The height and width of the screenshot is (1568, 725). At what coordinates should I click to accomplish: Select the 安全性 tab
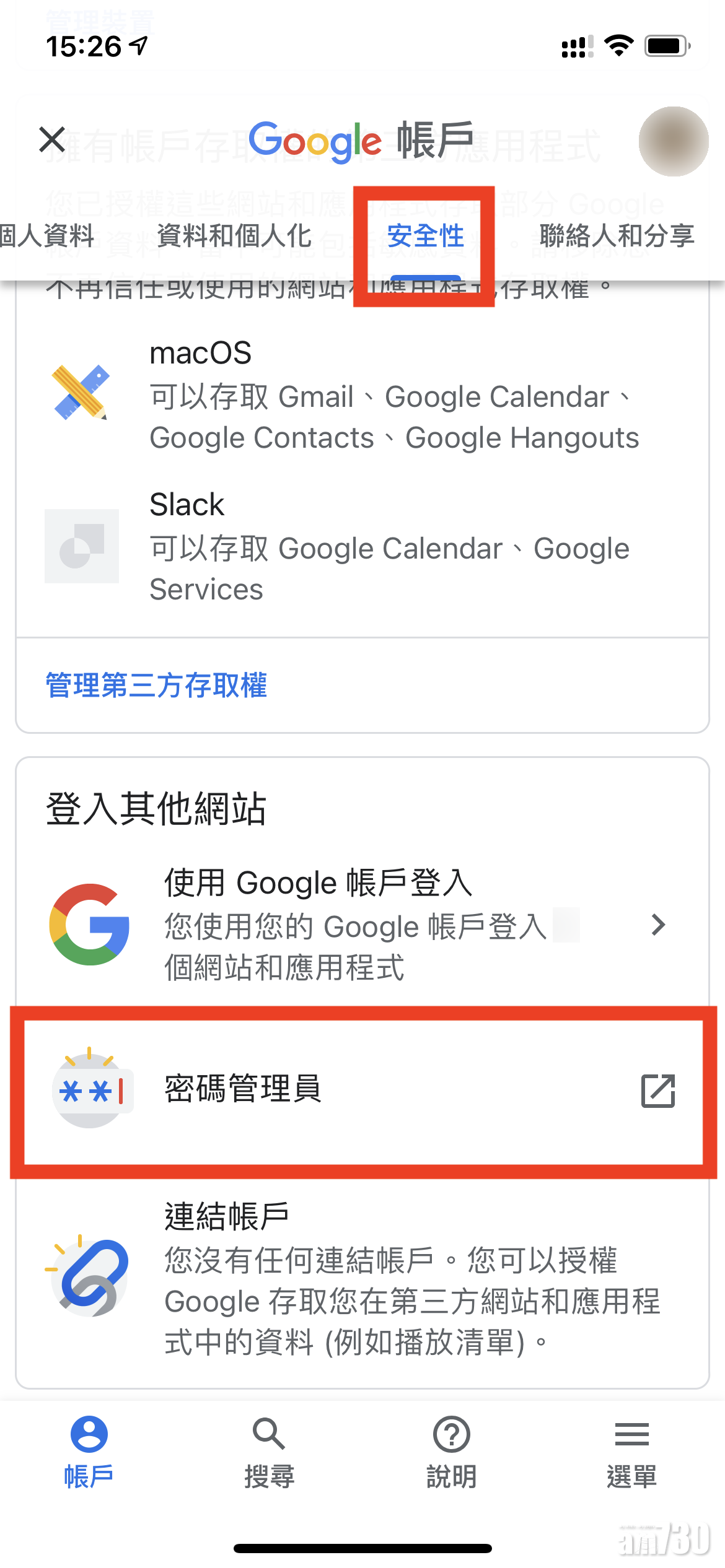[x=425, y=236]
